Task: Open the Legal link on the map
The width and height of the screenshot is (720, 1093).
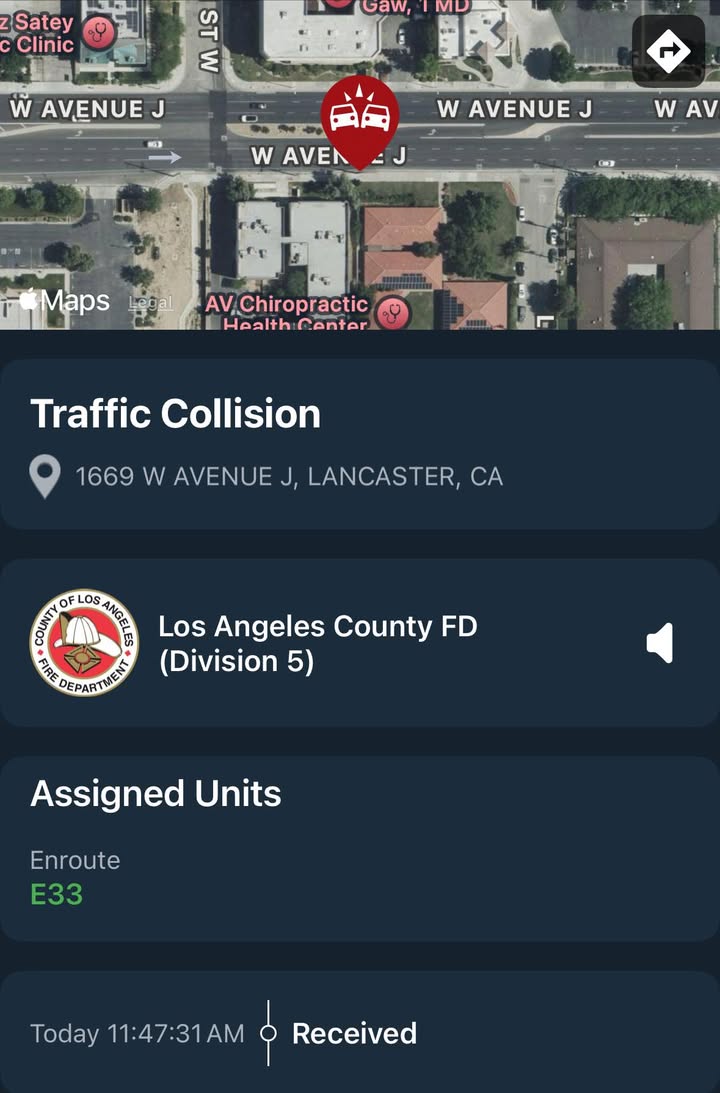Action: pyautogui.click(x=151, y=303)
